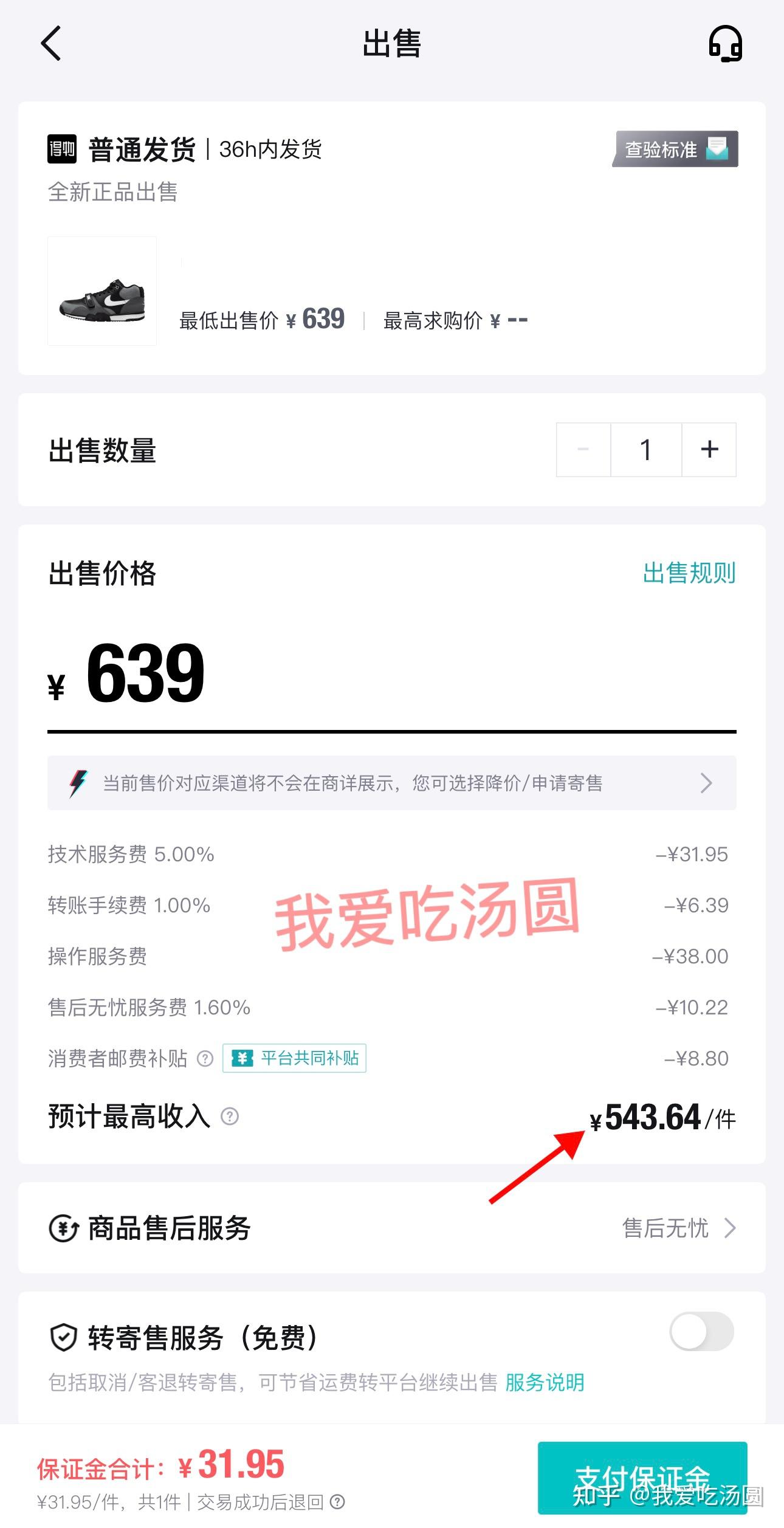
Task: Open the 服务说明 link
Action: pyautogui.click(x=545, y=1382)
